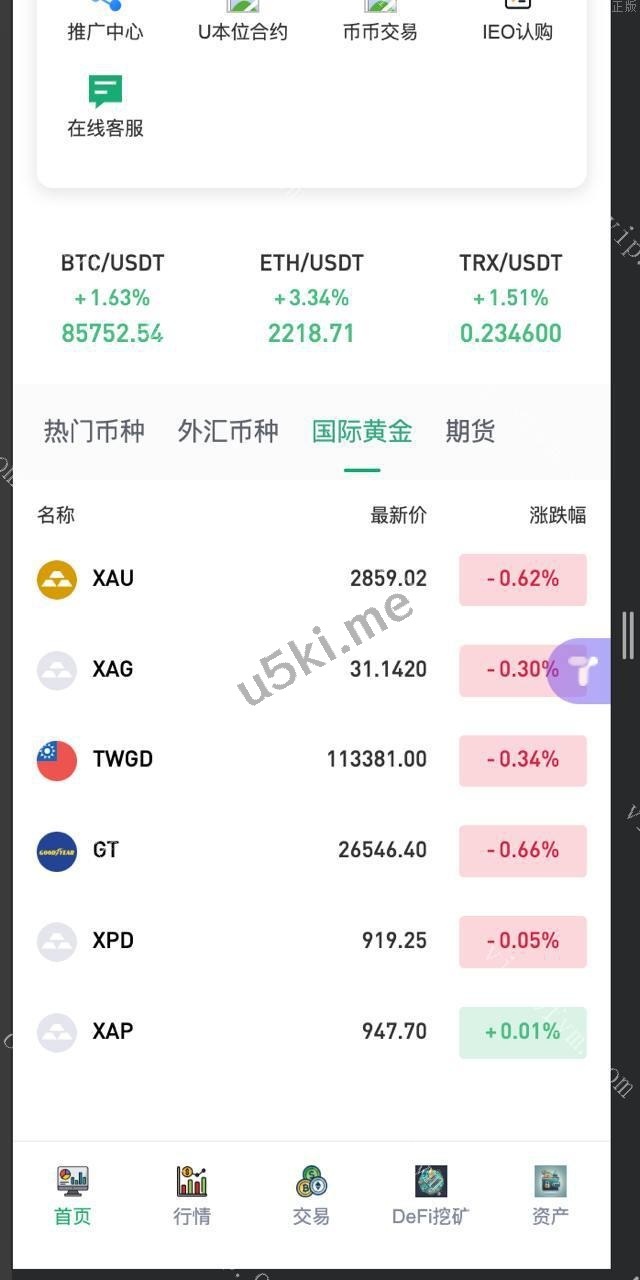View ETH/USDT ticker details
The image size is (640, 1280).
point(311,298)
